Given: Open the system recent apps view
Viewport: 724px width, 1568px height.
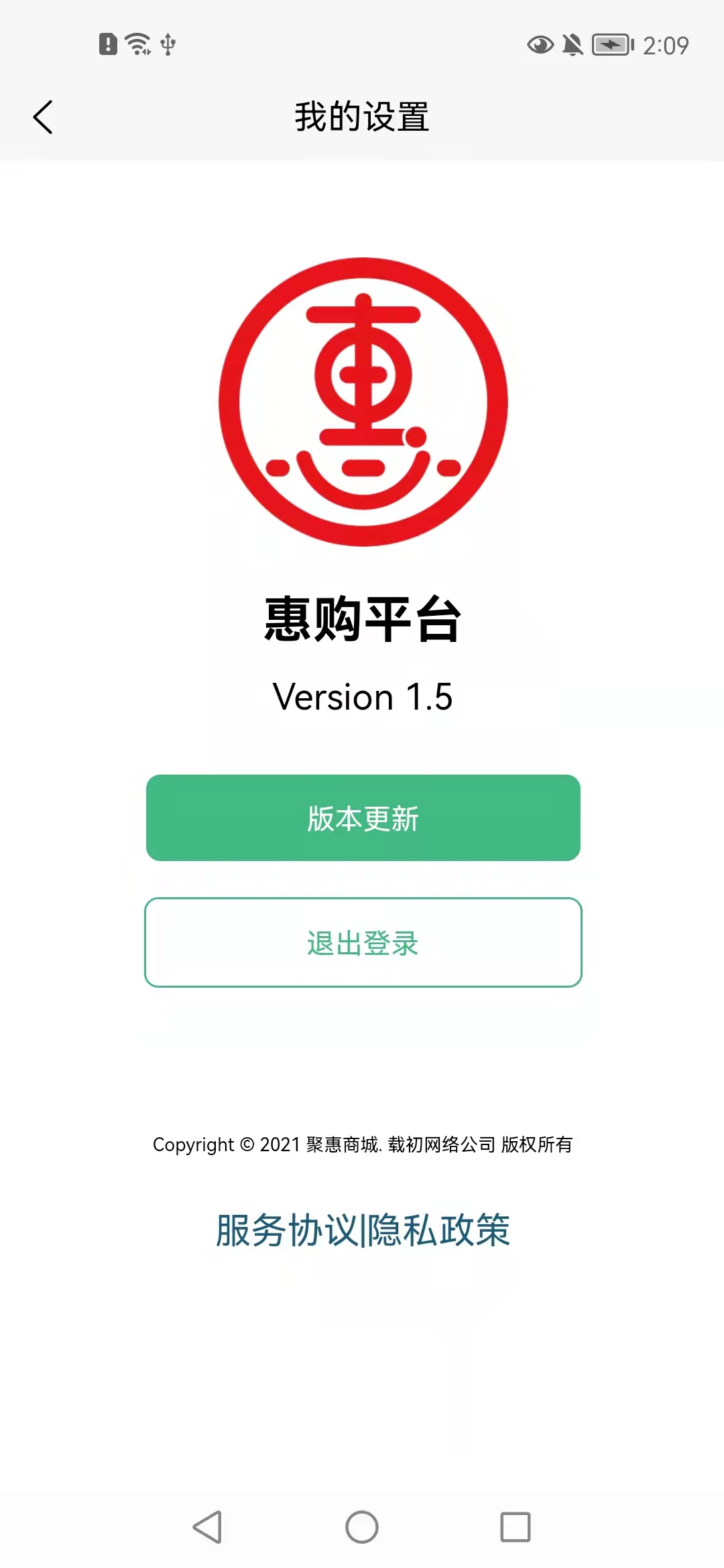Looking at the screenshot, I should (515, 1527).
